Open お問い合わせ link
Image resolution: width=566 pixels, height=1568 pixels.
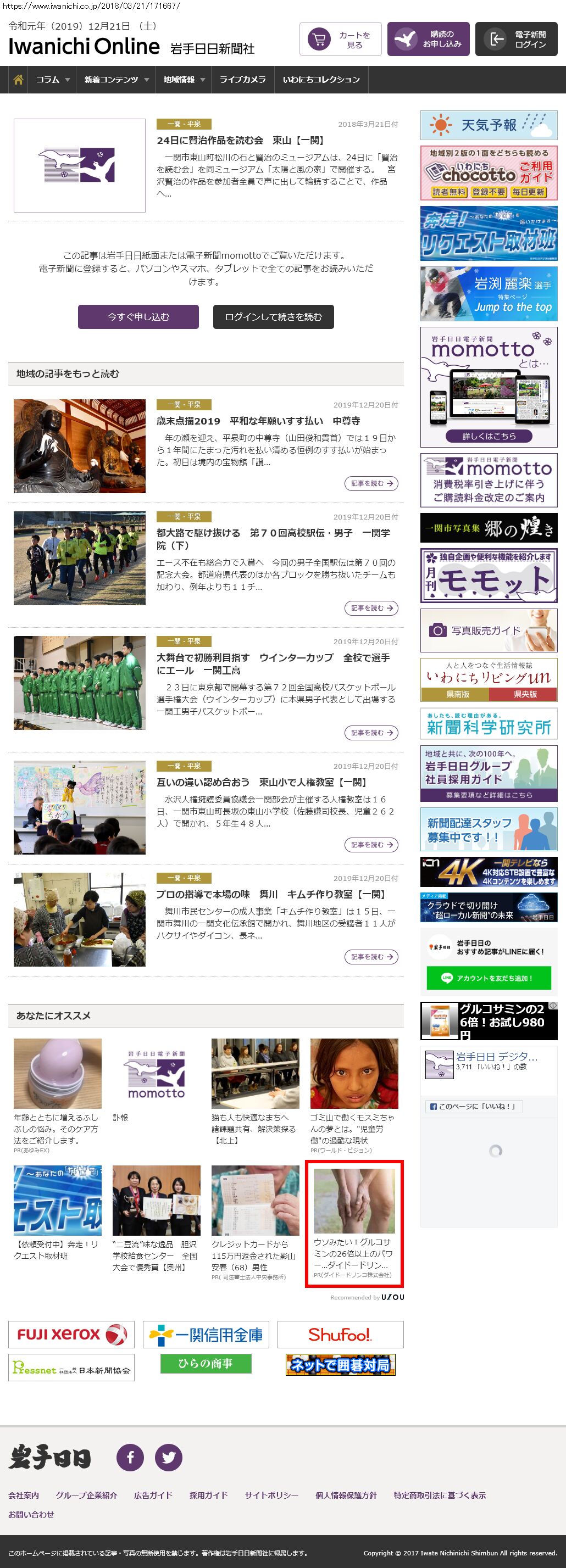click(x=31, y=1514)
